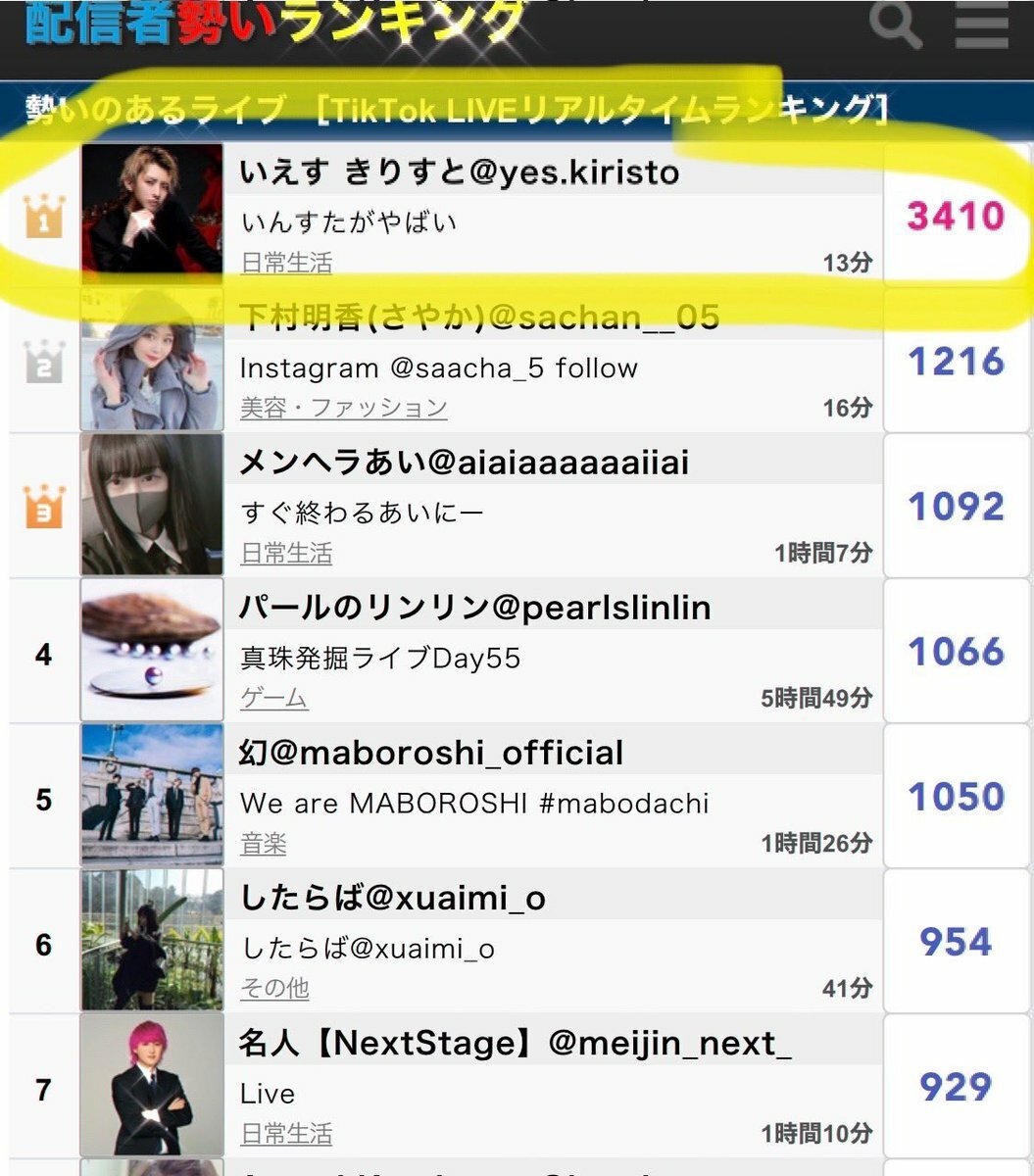Open the hamburger menu
This screenshot has width=1034, height=1176.
[981, 25]
